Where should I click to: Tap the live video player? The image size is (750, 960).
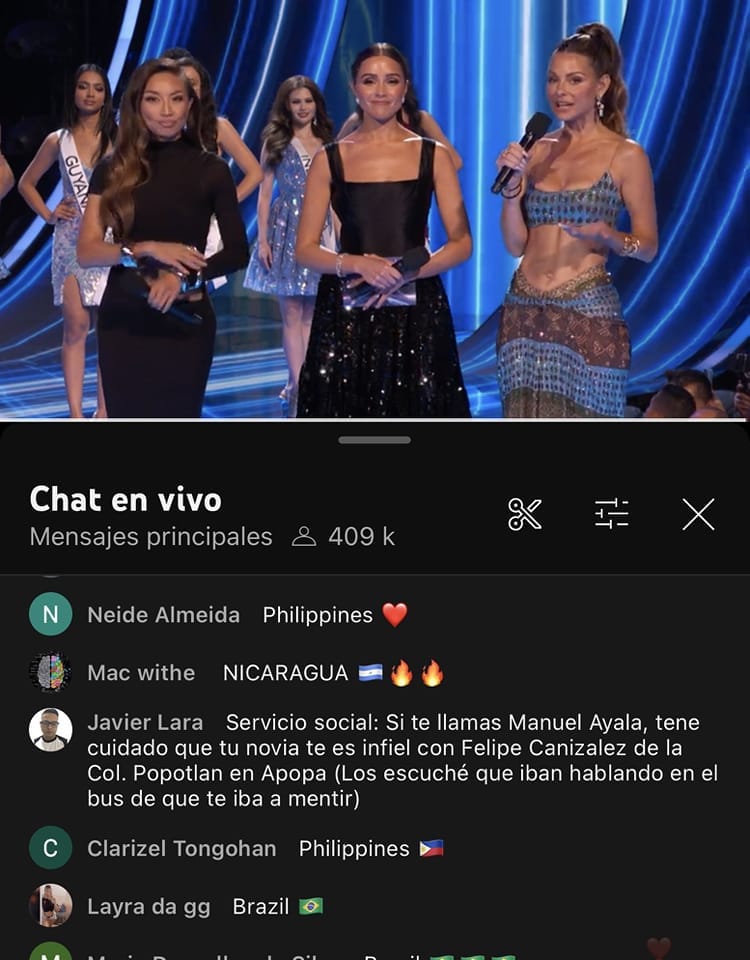pyautogui.click(x=375, y=208)
